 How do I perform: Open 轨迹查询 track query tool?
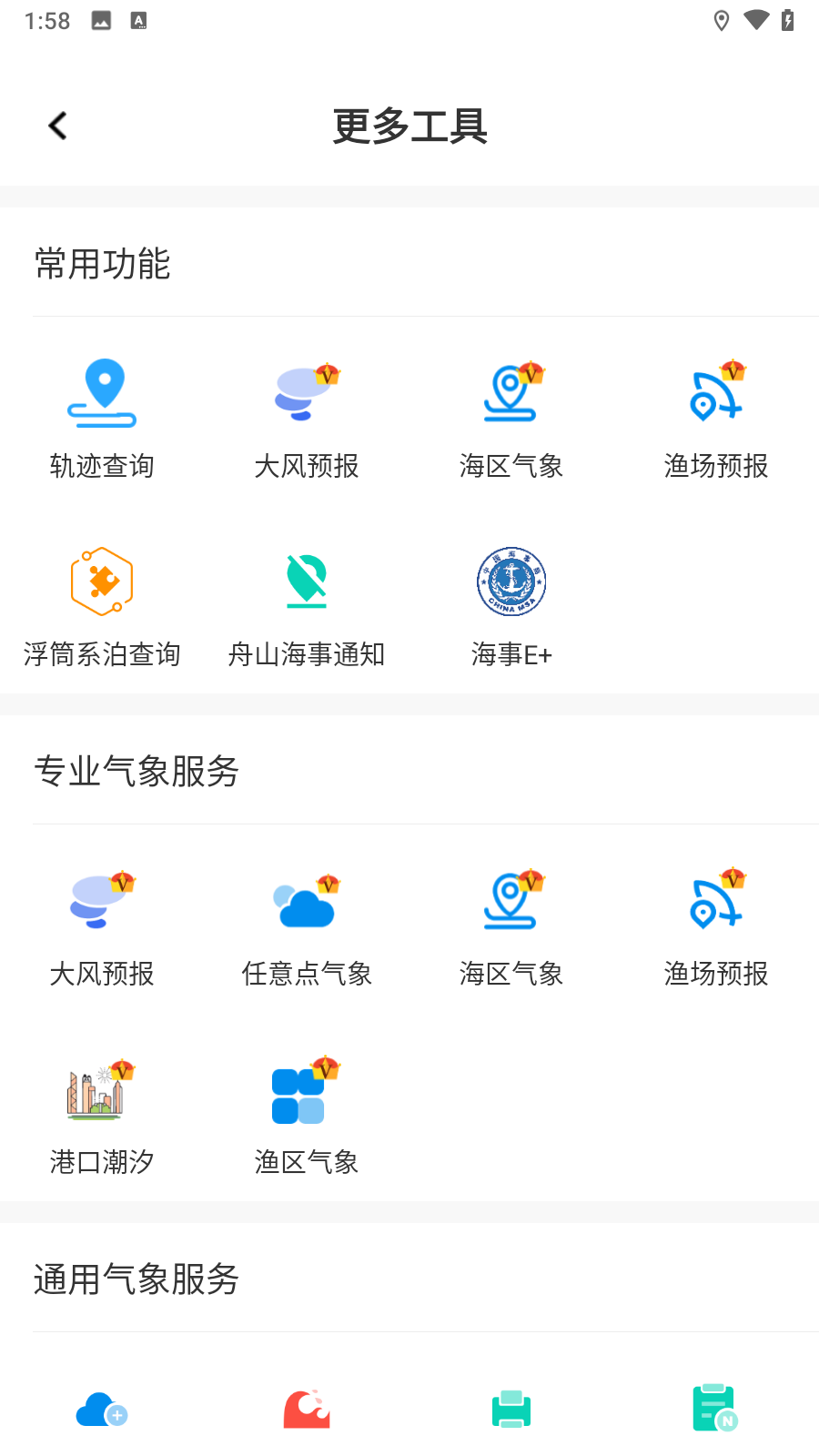point(102,419)
